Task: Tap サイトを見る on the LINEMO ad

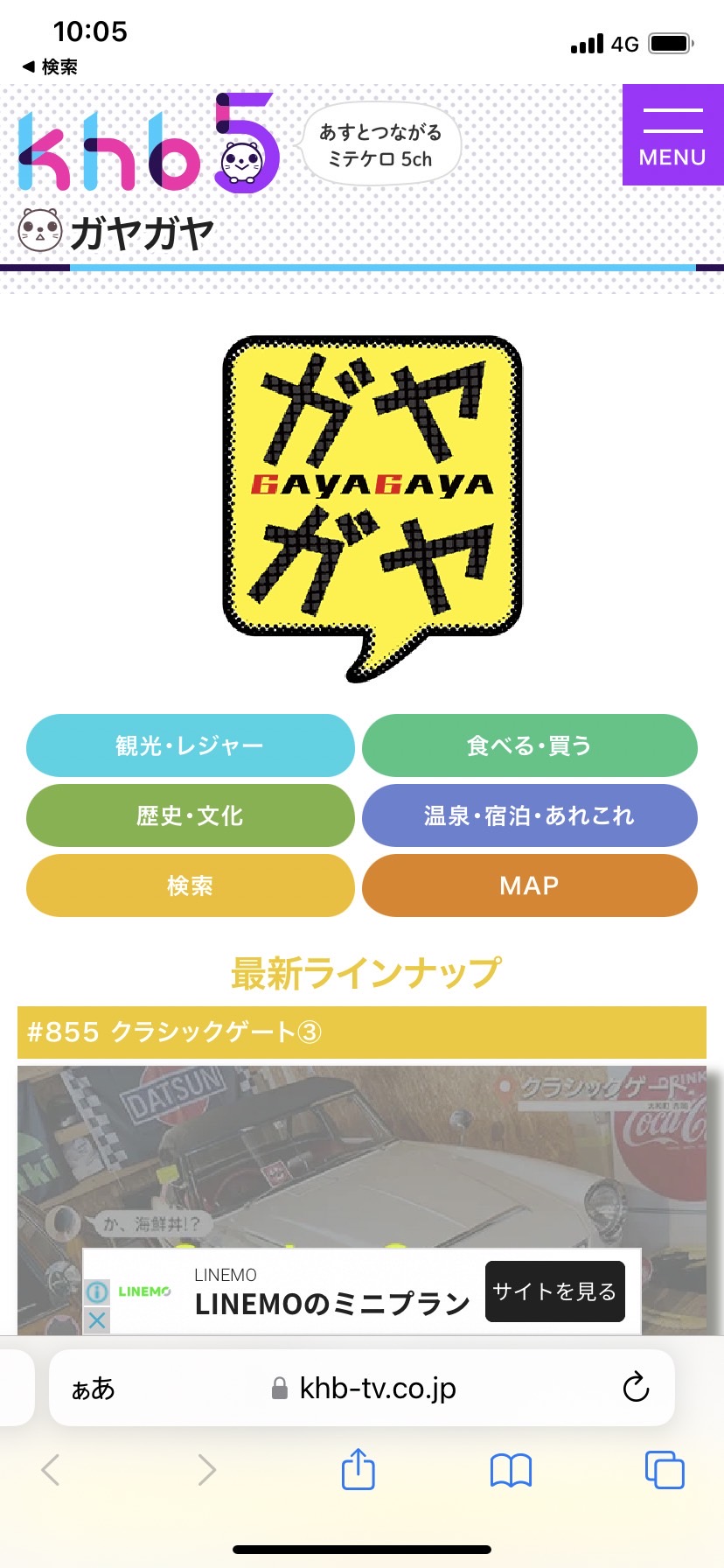Action: 554,1291
